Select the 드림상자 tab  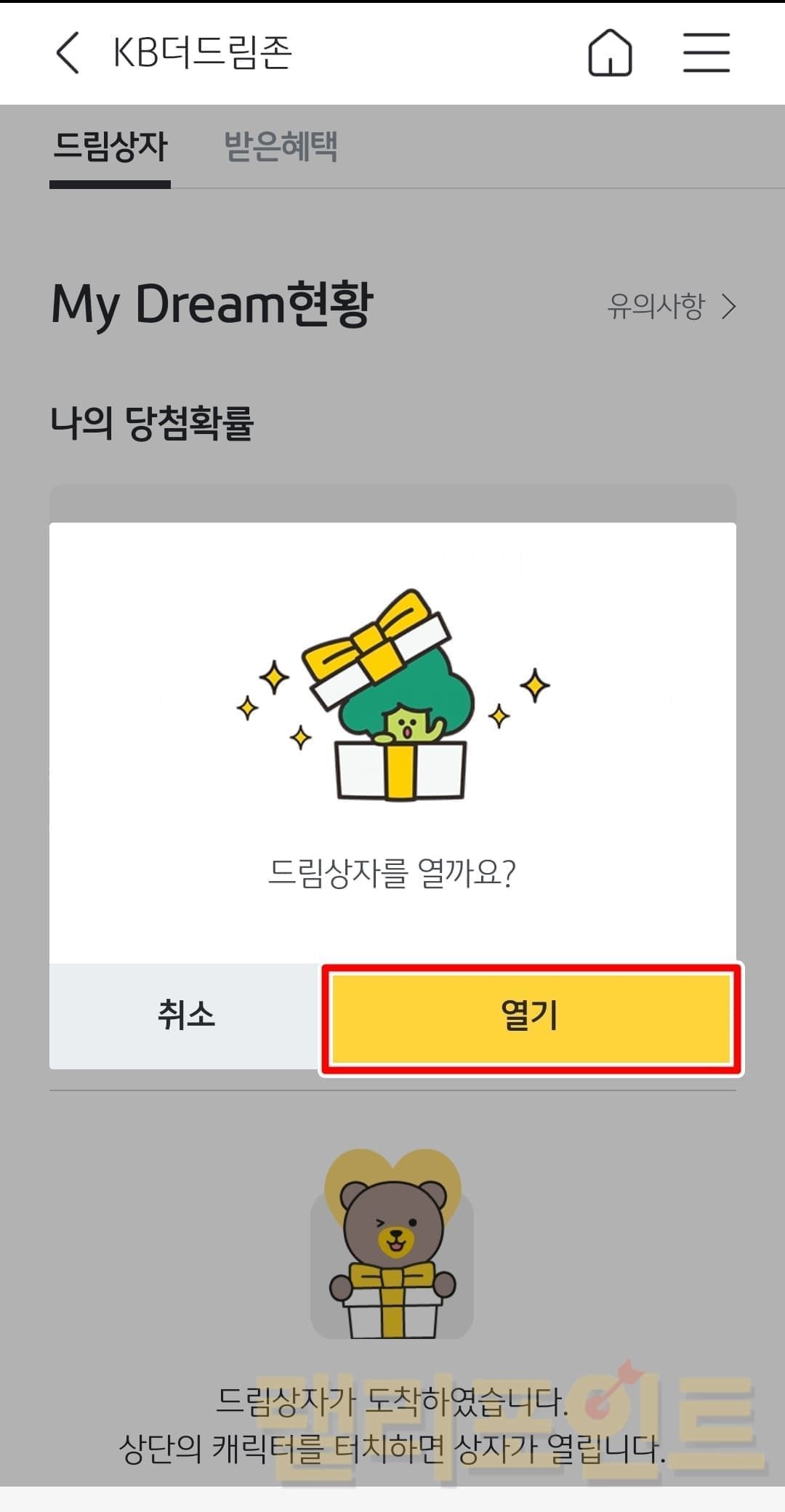pos(110,147)
